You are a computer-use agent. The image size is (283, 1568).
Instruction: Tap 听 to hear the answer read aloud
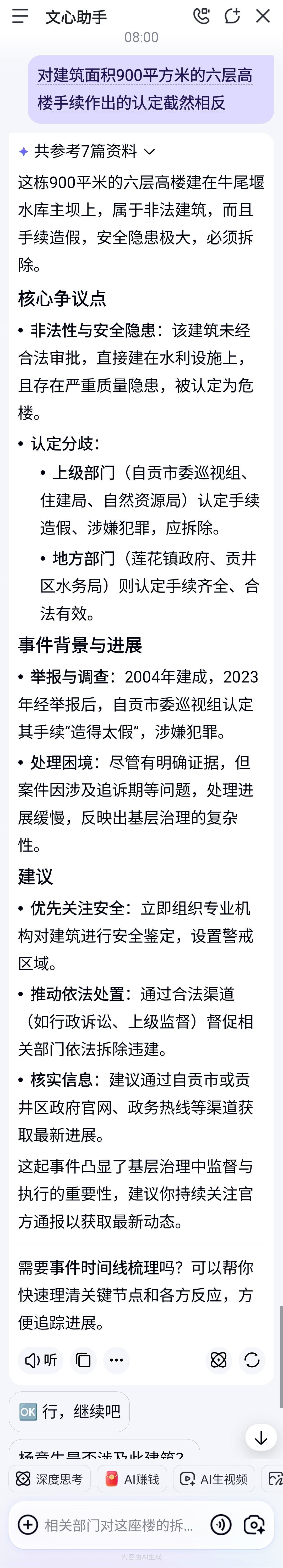[x=41, y=1360]
